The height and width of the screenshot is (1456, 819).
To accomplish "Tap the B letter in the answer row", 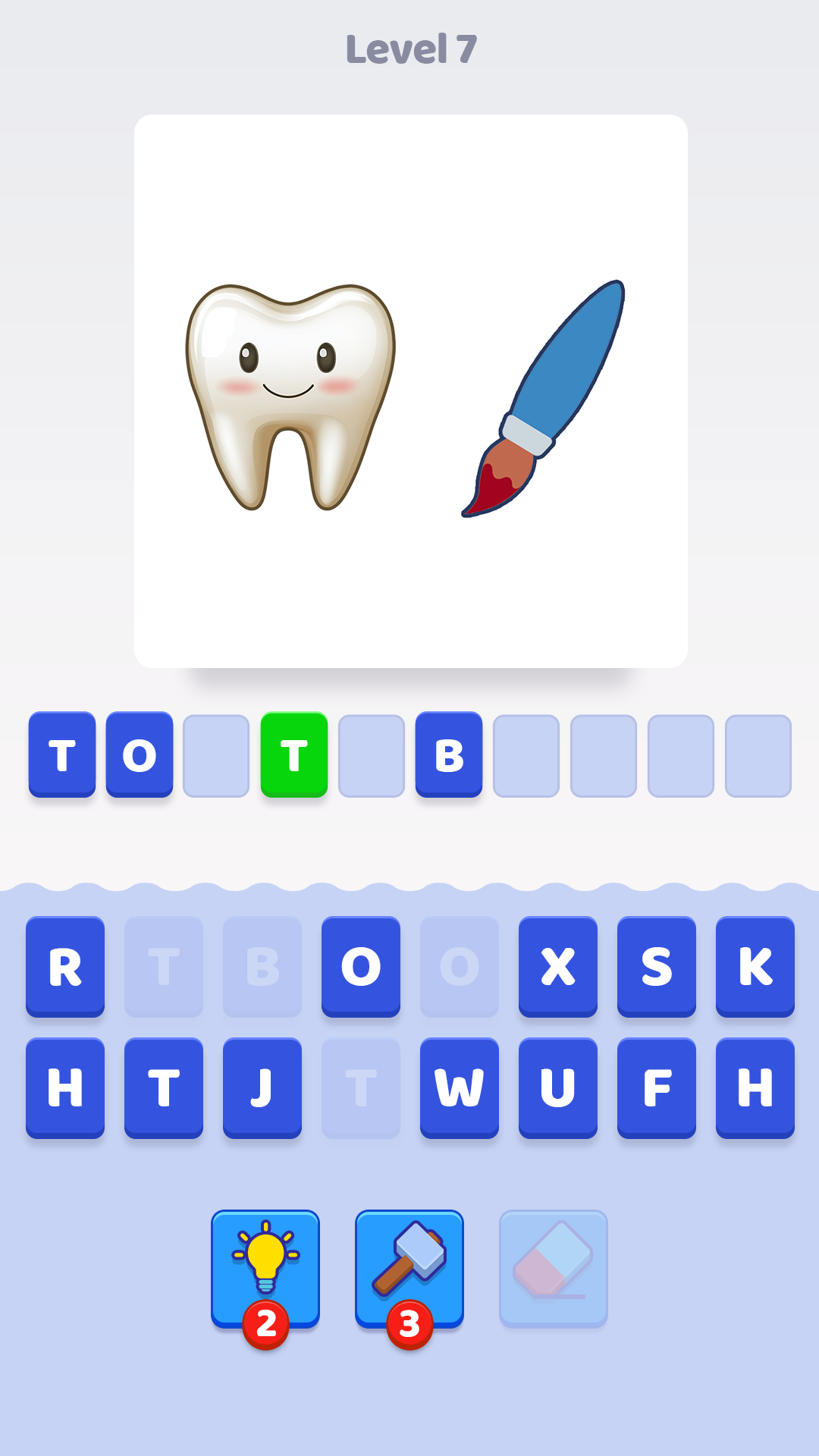I will click(448, 755).
